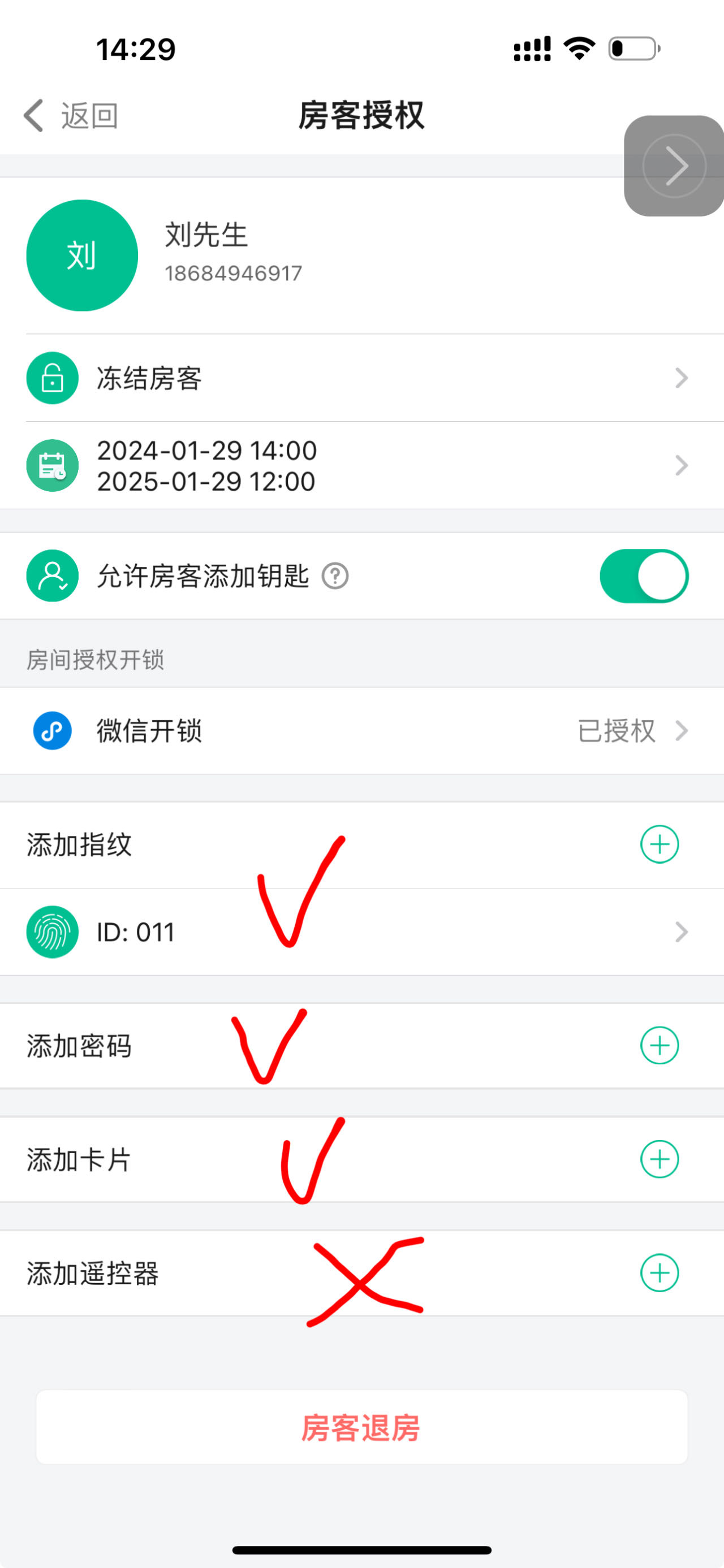Image resolution: width=724 pixels, height=1568 pixels.
Task: Tap the 房客退房 button
Action: (361, 1427)
